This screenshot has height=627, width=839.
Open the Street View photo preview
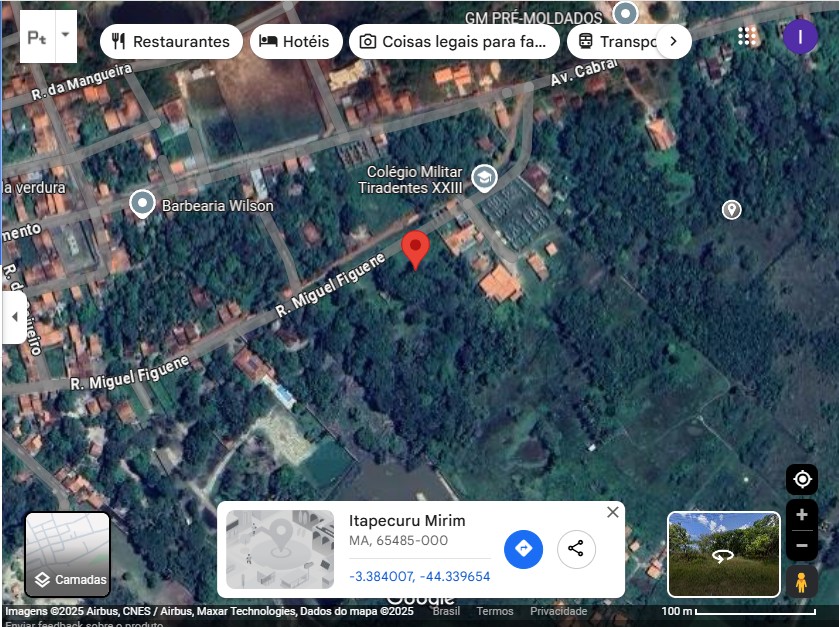[x=723, y=553]
